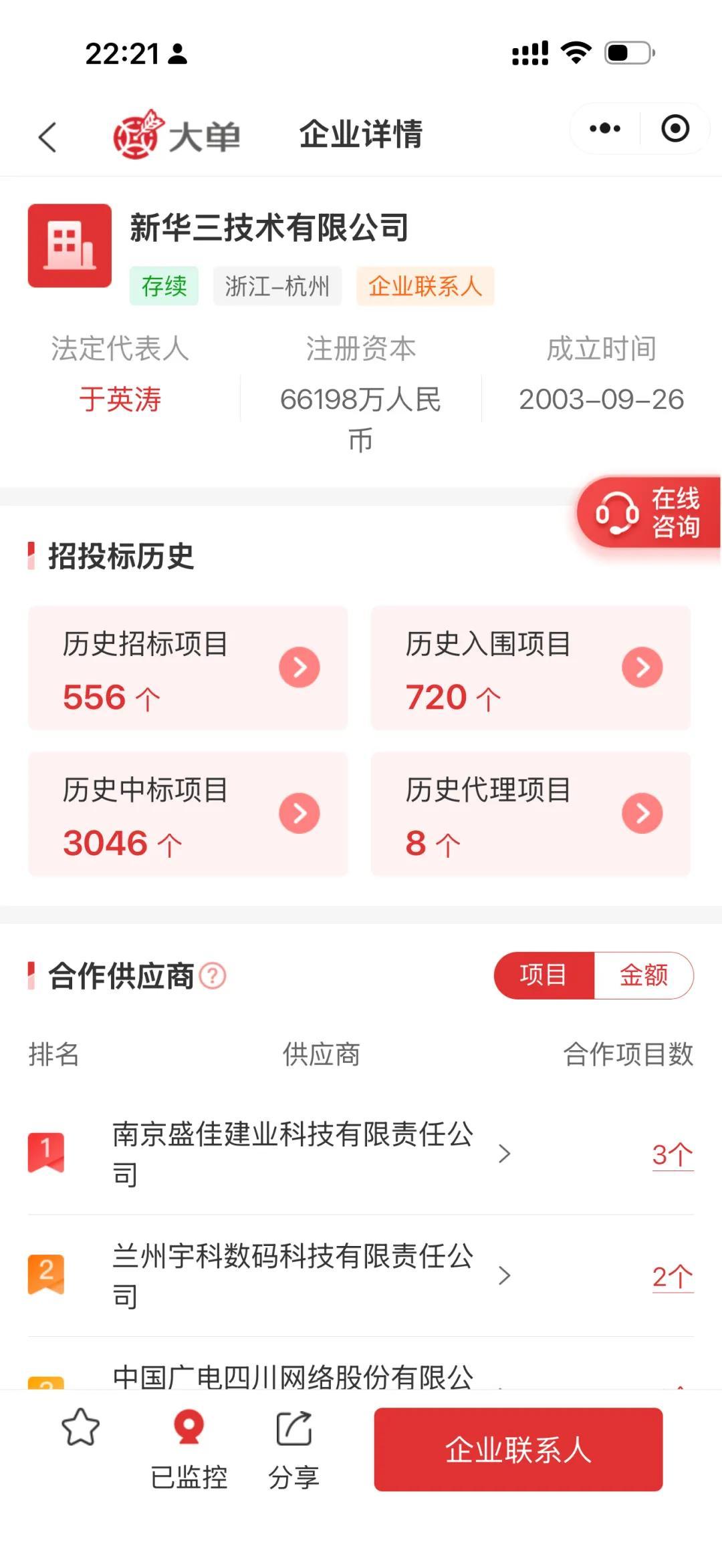Toggle the 已监控 monitoring button
722x1568 pixels.
pyautogui.click(x=189, y=1450)
